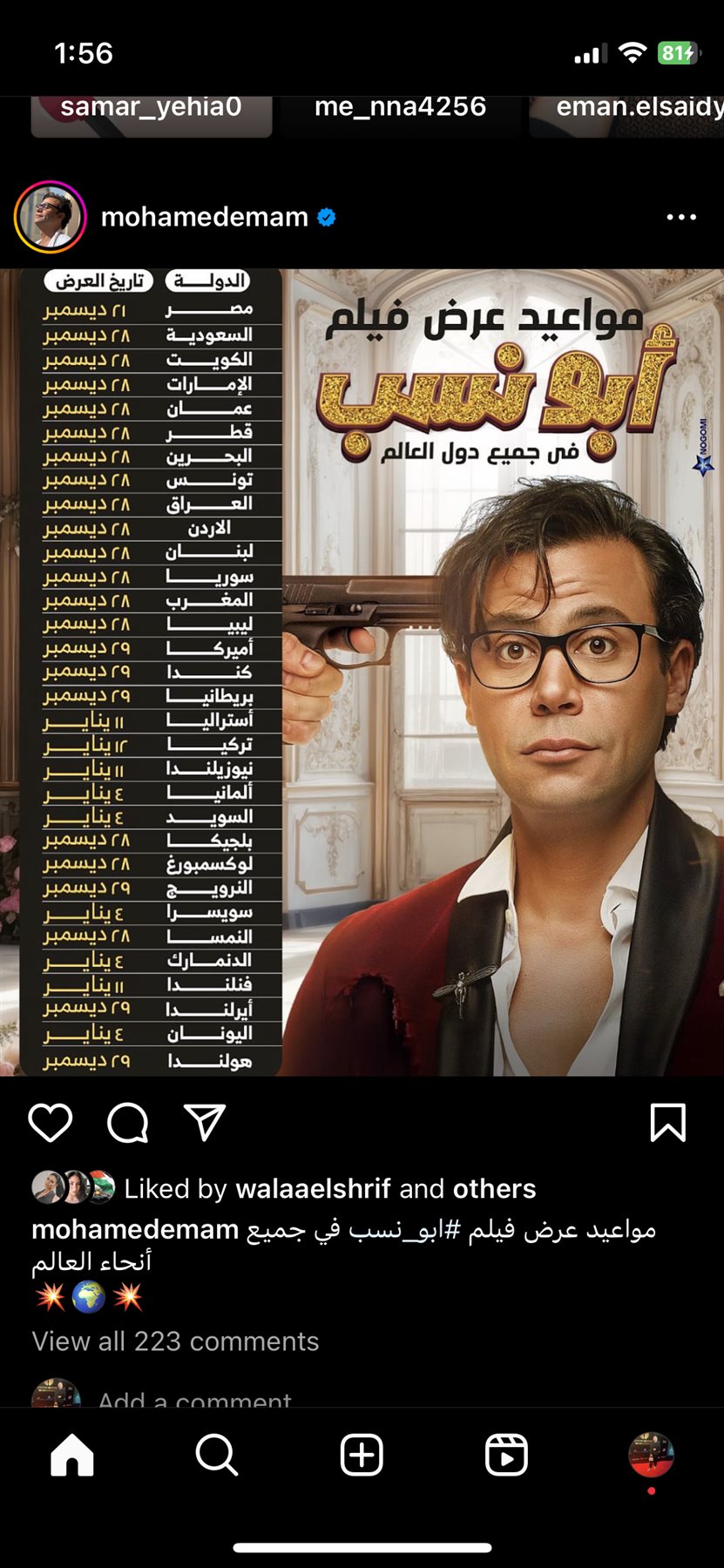
Task: Create a new post with plus tab
Action: coord(362,1455)
